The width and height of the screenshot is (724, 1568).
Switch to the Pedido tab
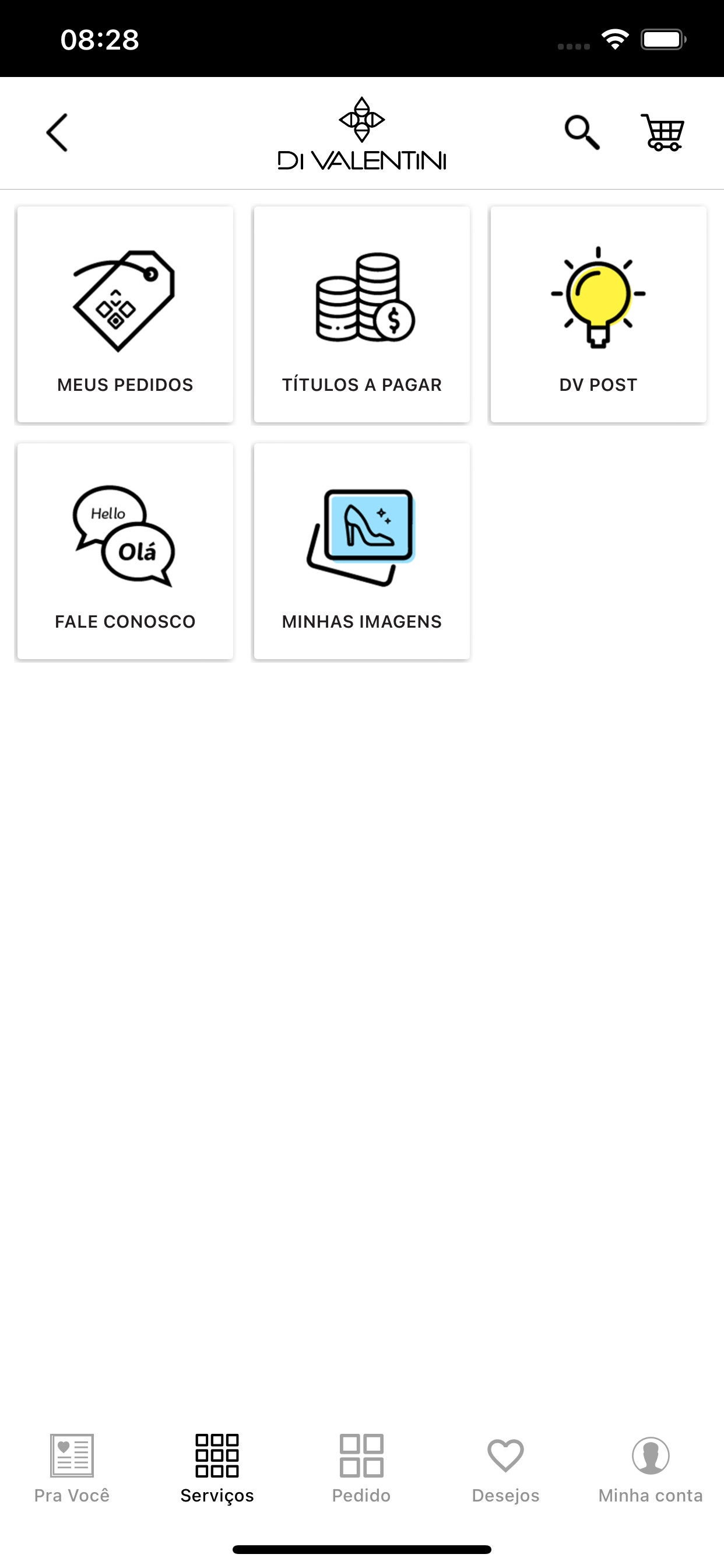361,1468
